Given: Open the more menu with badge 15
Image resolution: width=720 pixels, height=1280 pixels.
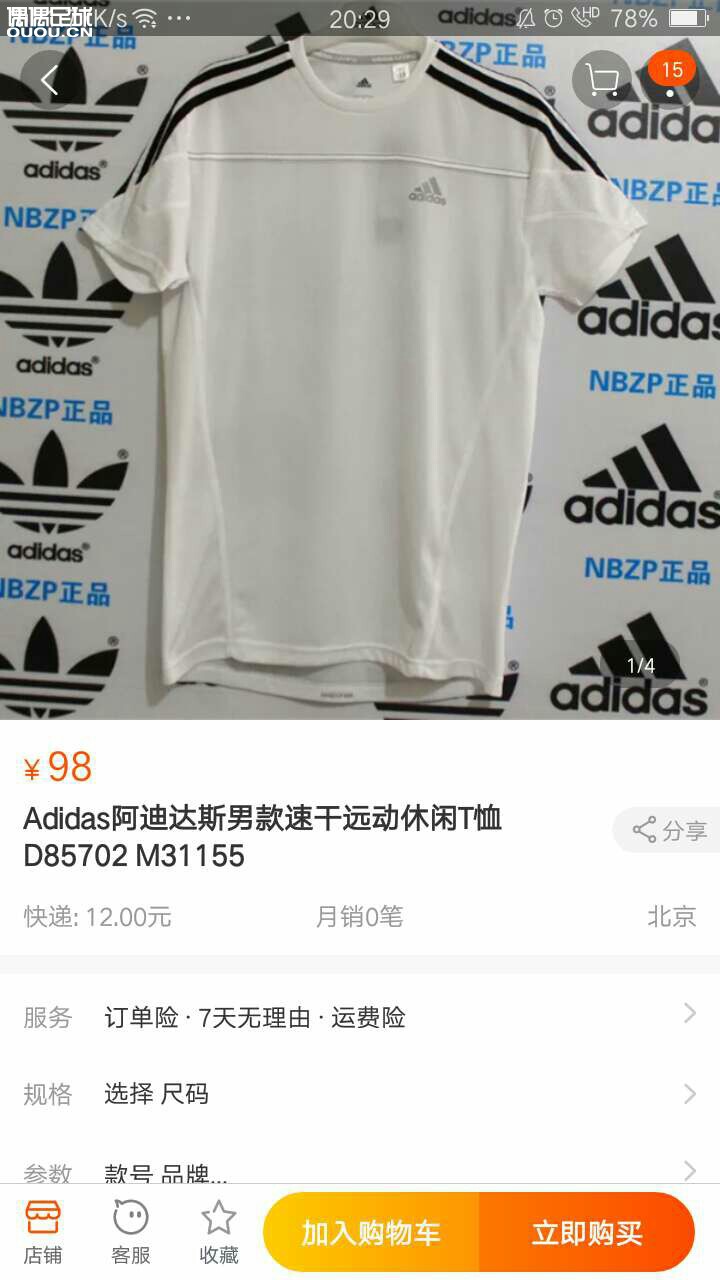Looking at the screenshot, I should pyautogui.click(x=670, y=80).
